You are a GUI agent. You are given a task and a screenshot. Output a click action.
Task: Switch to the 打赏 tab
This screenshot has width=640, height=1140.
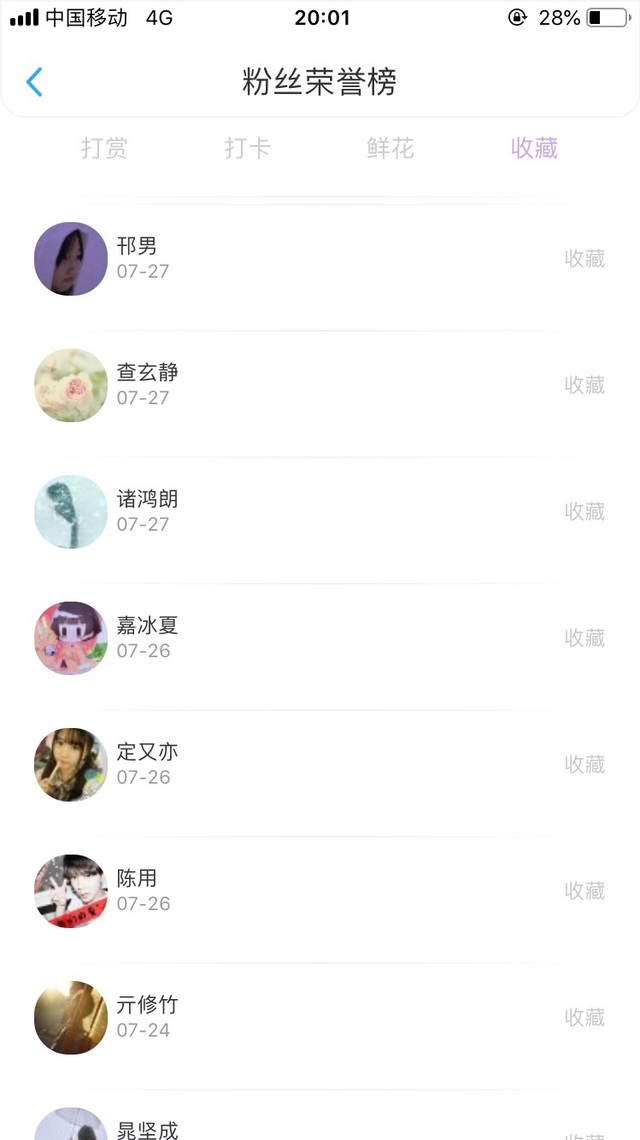(104, 148)
